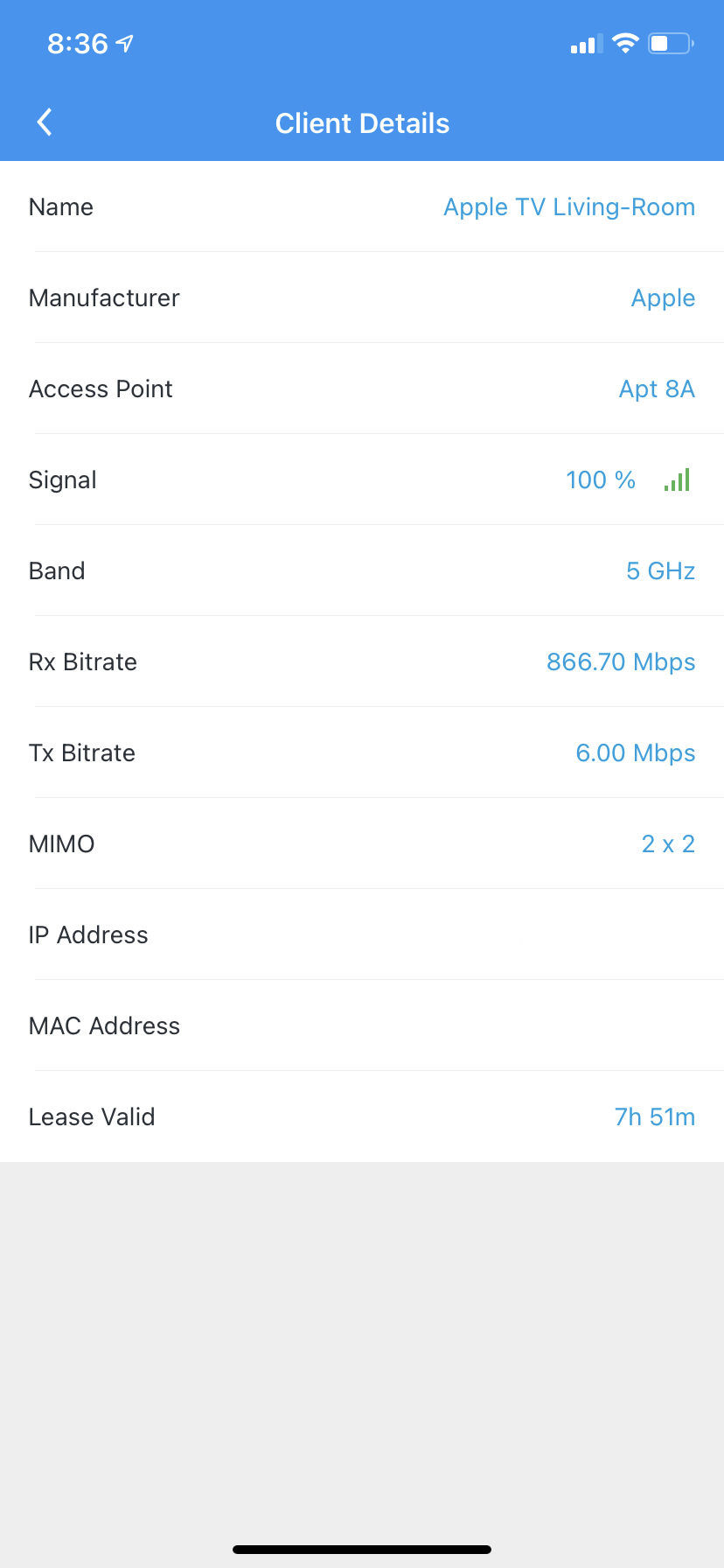Go back from Client Details

[x=45, y=122]
